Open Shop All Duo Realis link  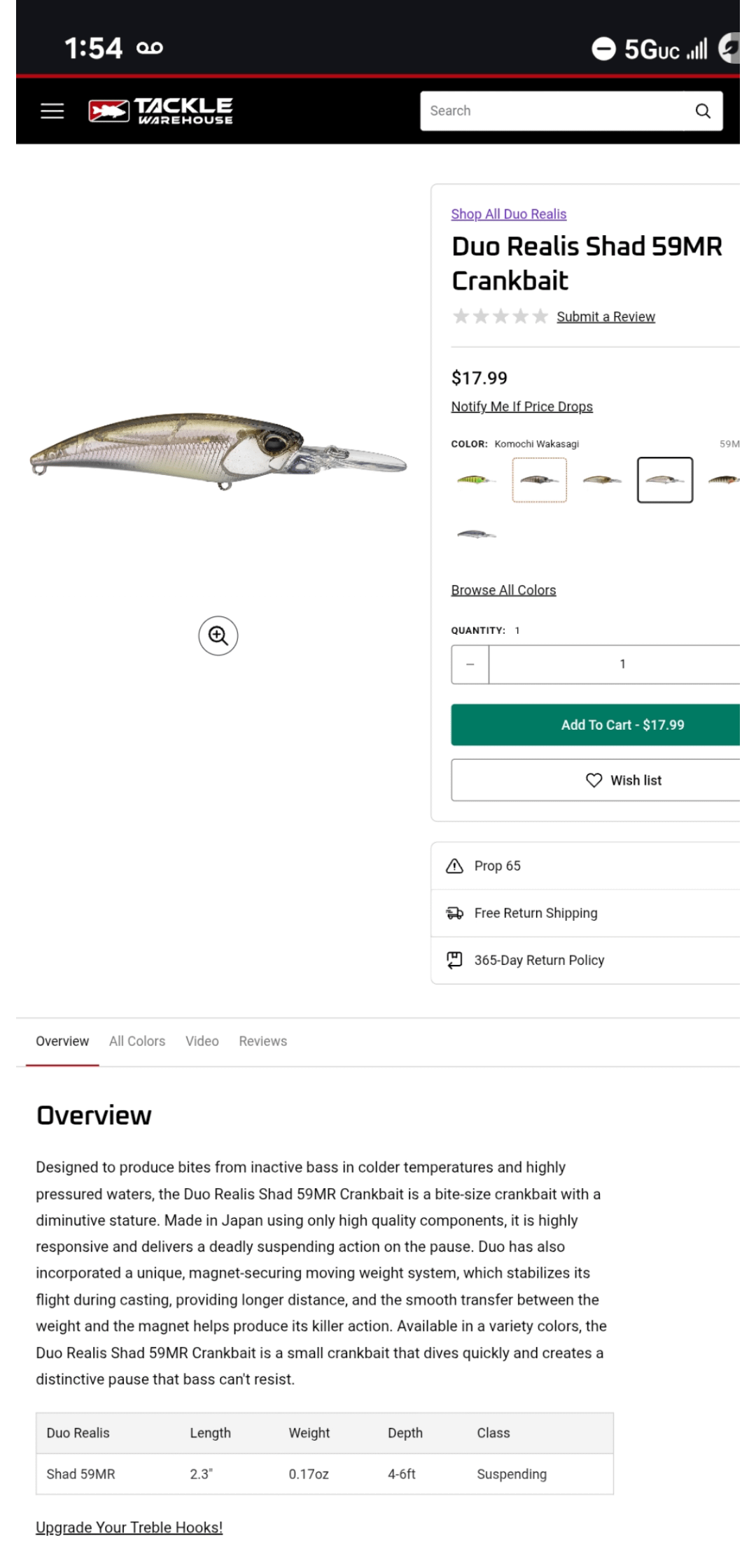tap(508, 214)
